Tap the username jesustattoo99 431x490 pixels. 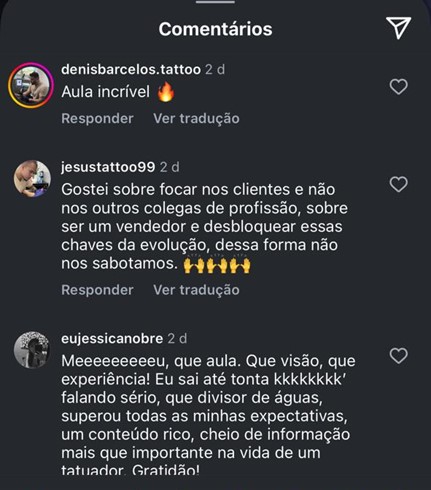(x=108, y=167)
